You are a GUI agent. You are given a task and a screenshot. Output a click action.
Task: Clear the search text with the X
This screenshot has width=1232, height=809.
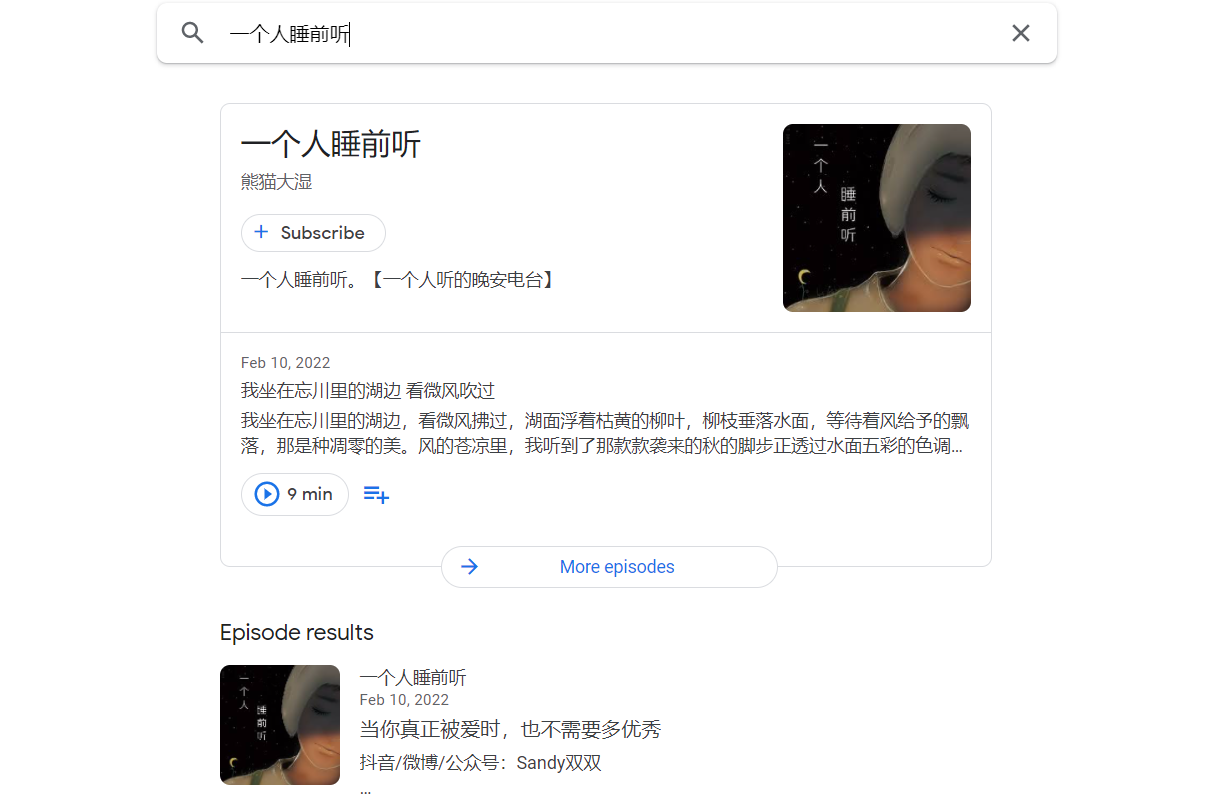1020,33
